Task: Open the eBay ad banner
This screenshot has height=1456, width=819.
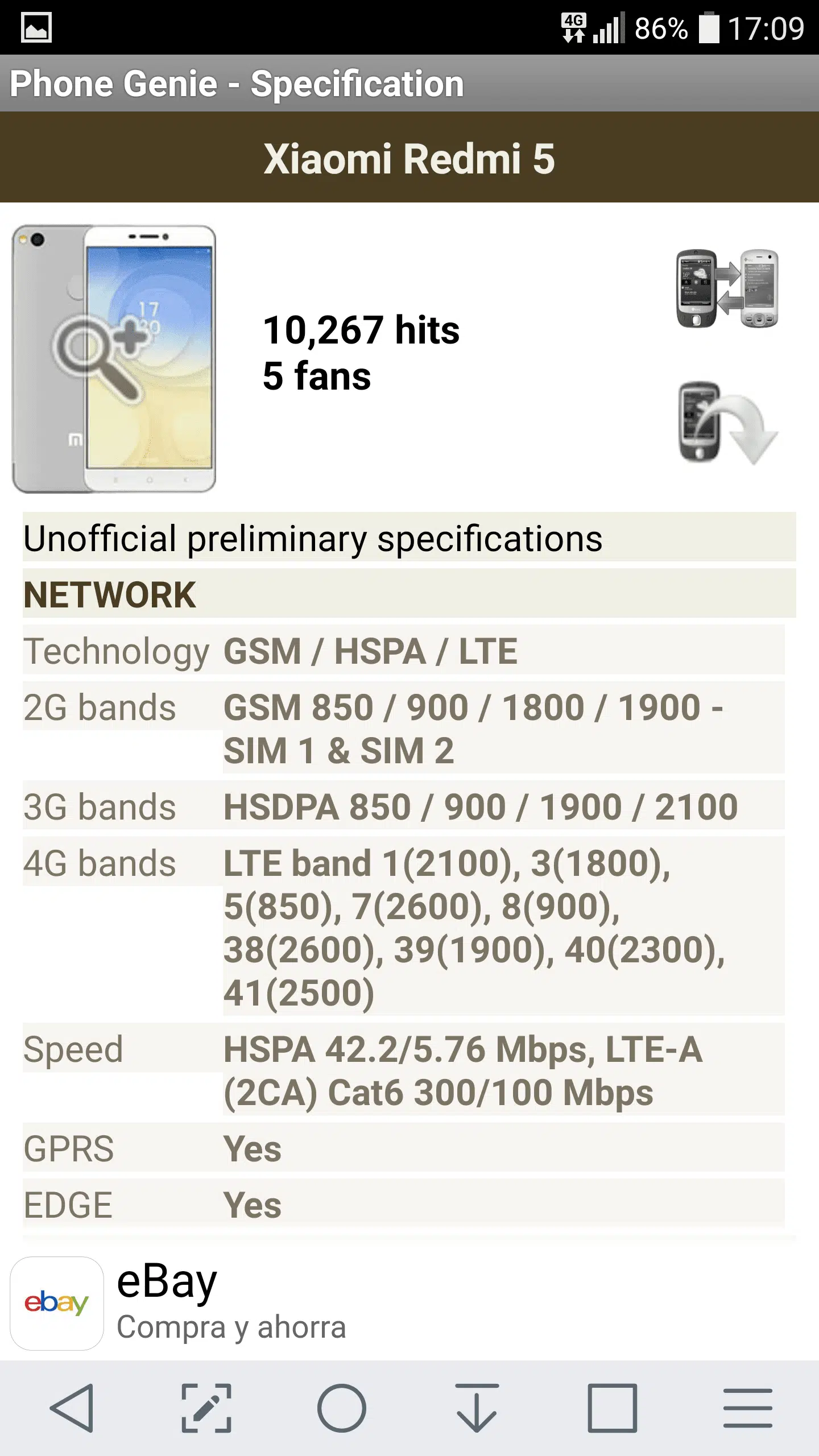Action: 409,1303
